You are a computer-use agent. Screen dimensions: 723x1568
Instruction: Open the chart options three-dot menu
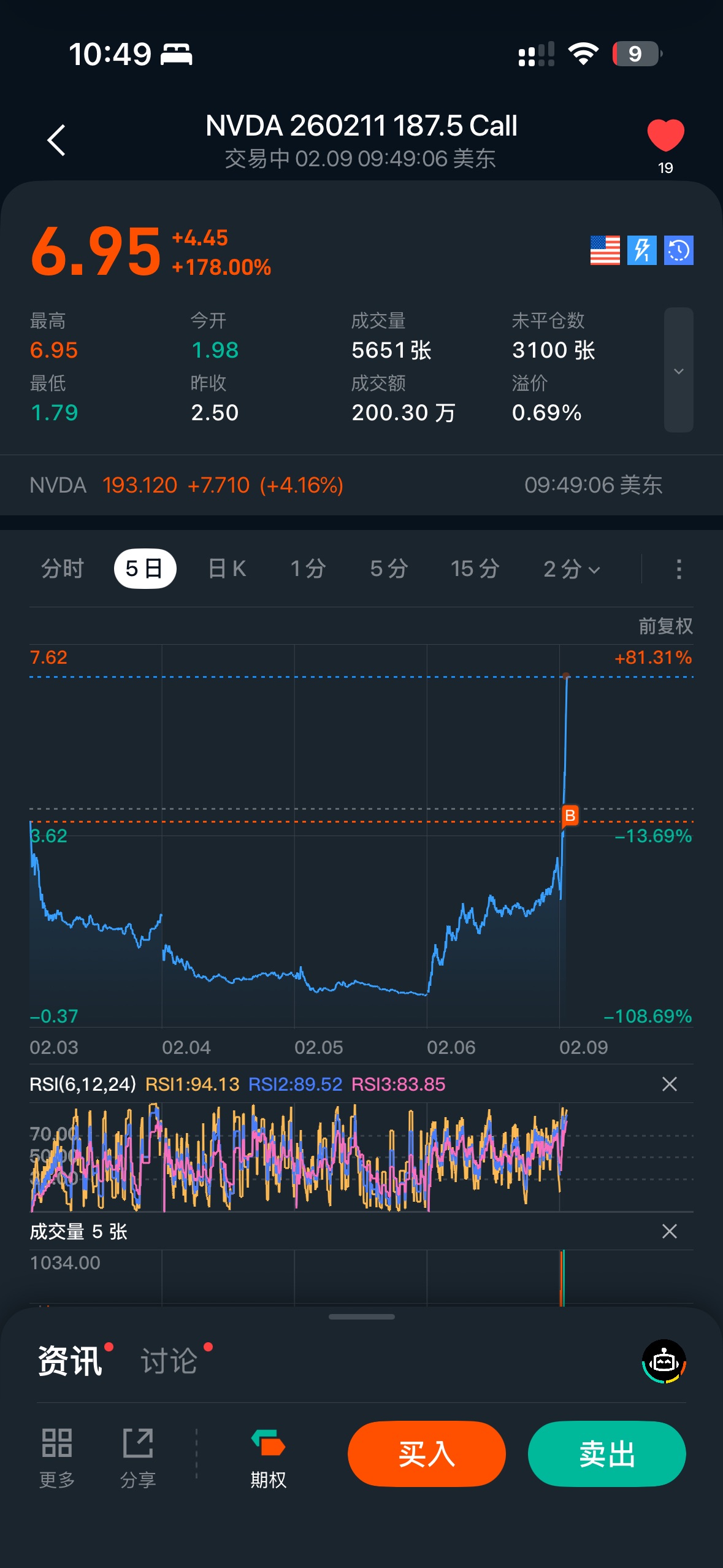click(x=678, y=569)
